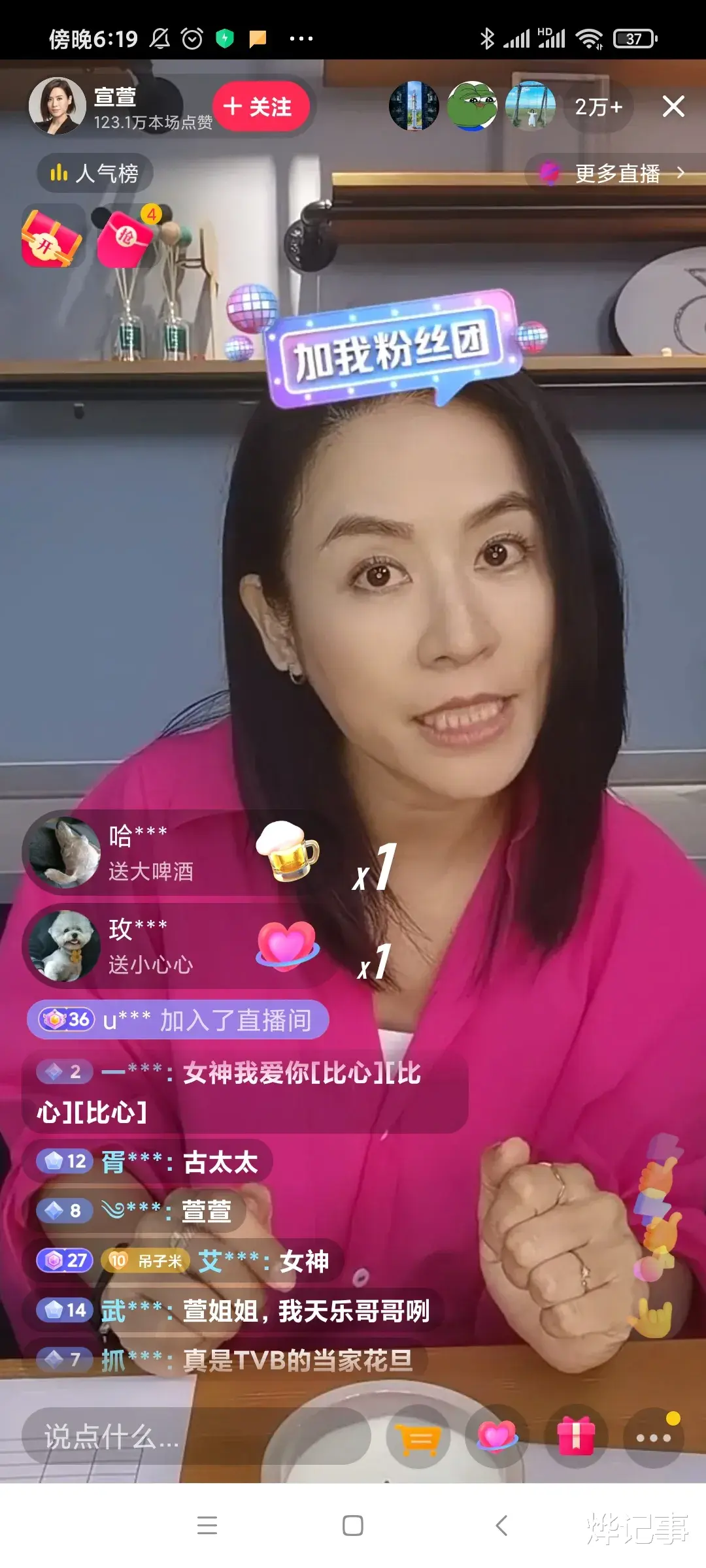706x1568 pixels.
Task: Exit the live stream with the X
Action: [673, 108]
